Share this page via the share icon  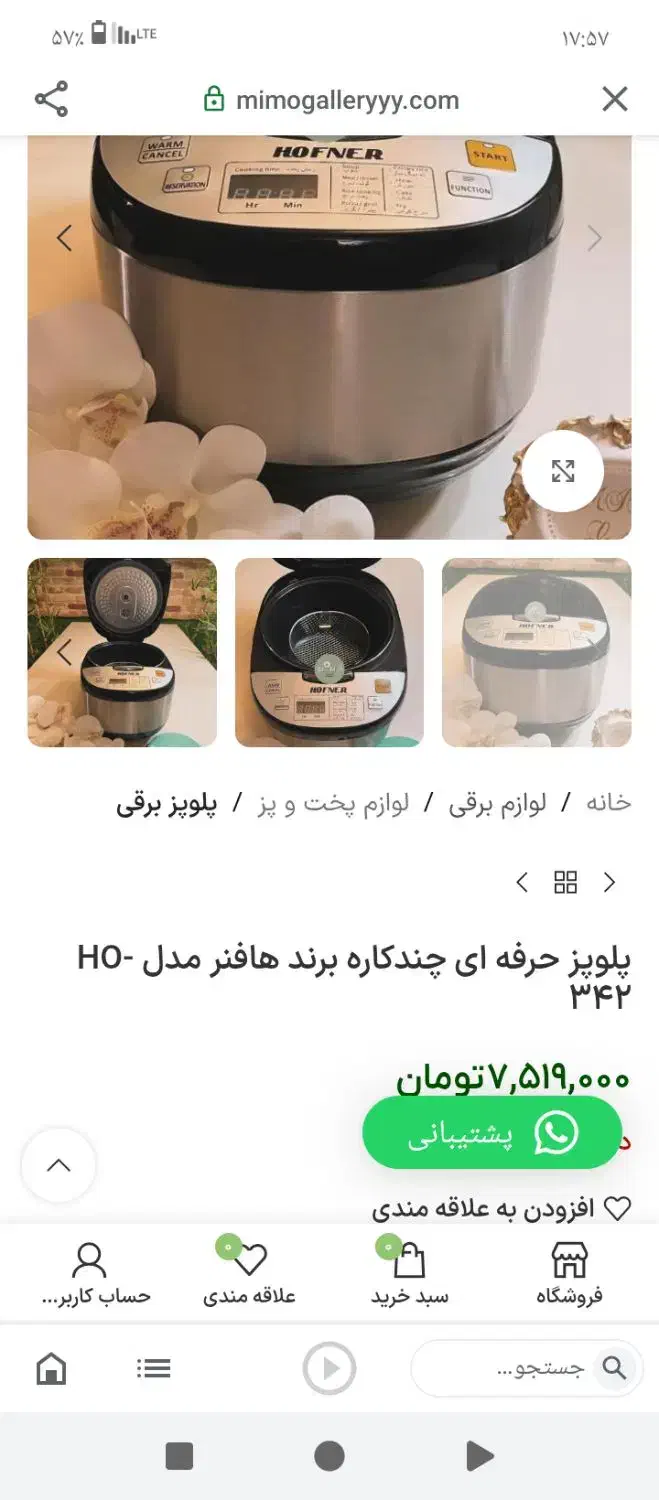[51, 100]
